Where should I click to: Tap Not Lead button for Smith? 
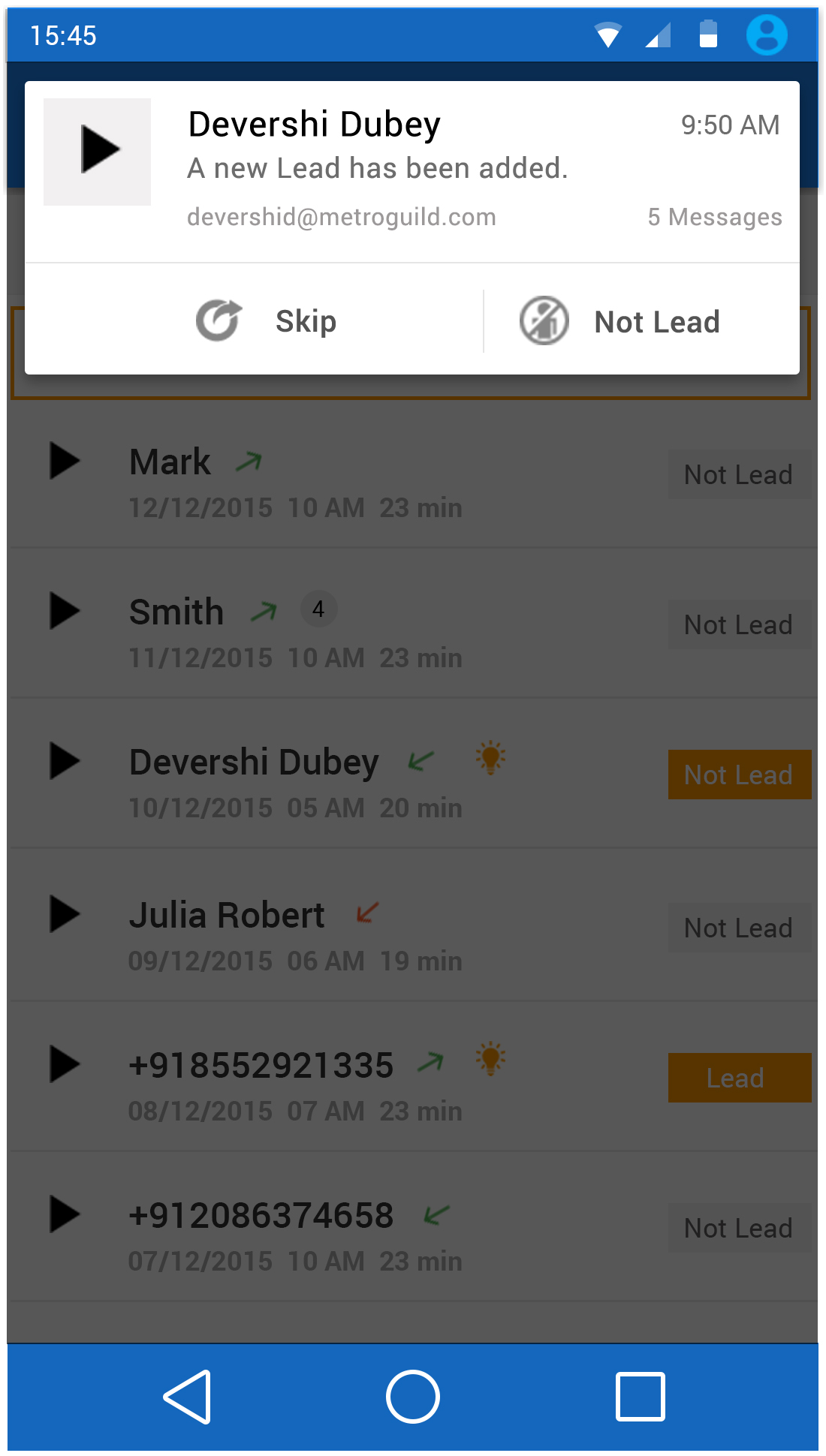(x=739, y=624)
